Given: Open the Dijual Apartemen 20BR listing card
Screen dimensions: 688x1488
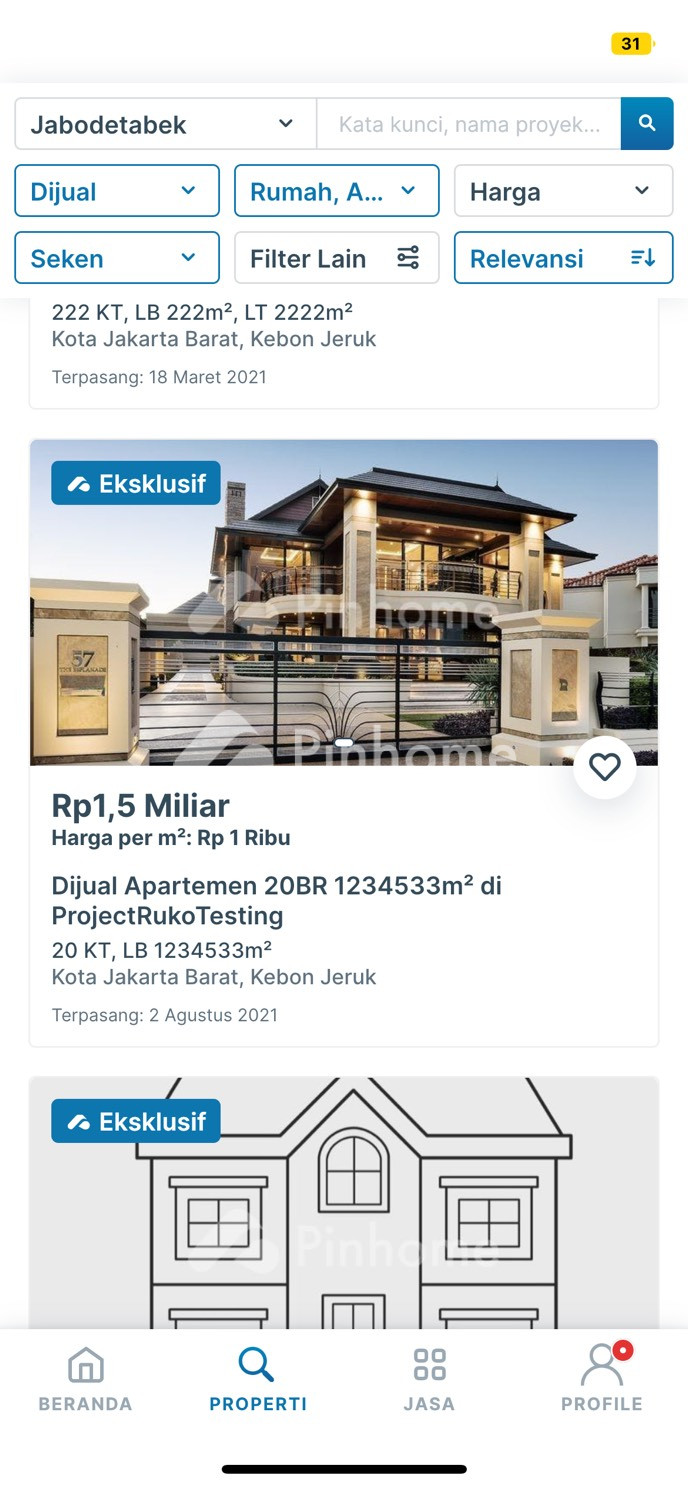Looking at the screenshot, I should coord(277,900).
